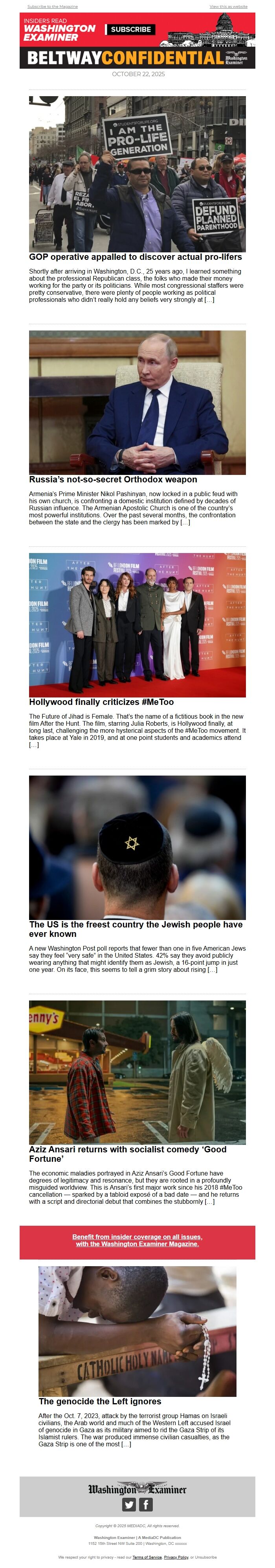Open the kippah with Star of David photo

137,847
